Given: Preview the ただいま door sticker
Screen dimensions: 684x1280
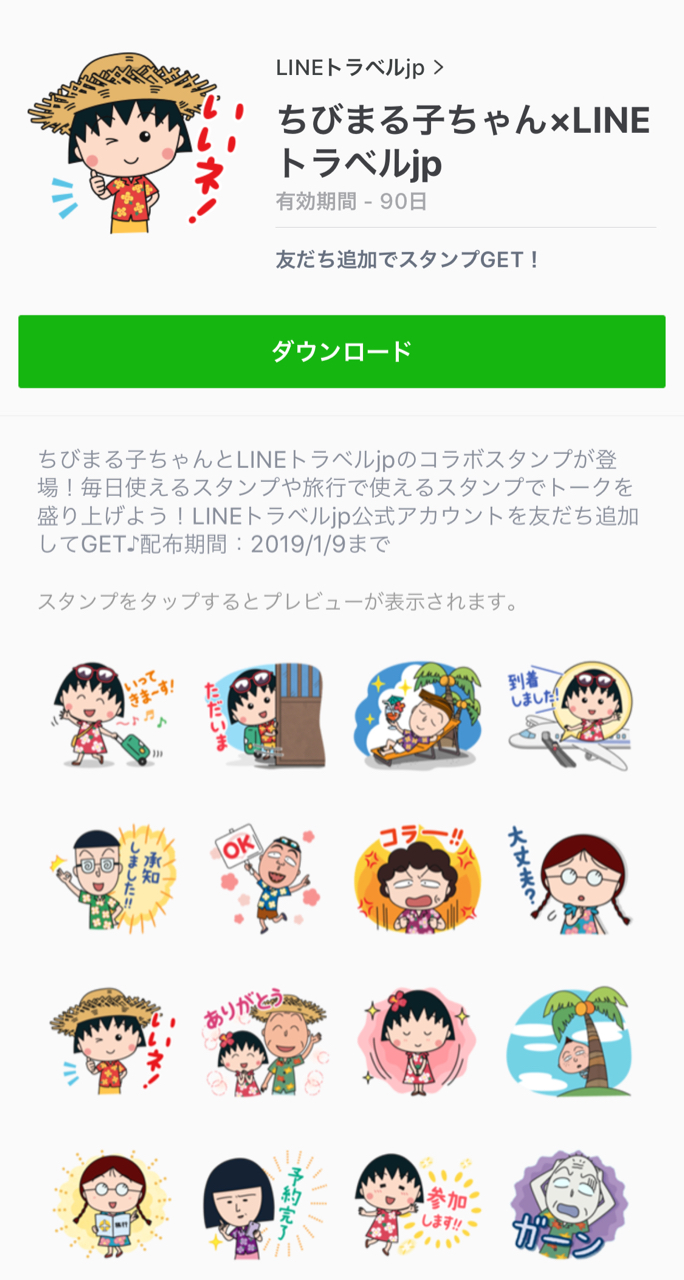Looking at the screenshot, I should [x=264, y=714].
